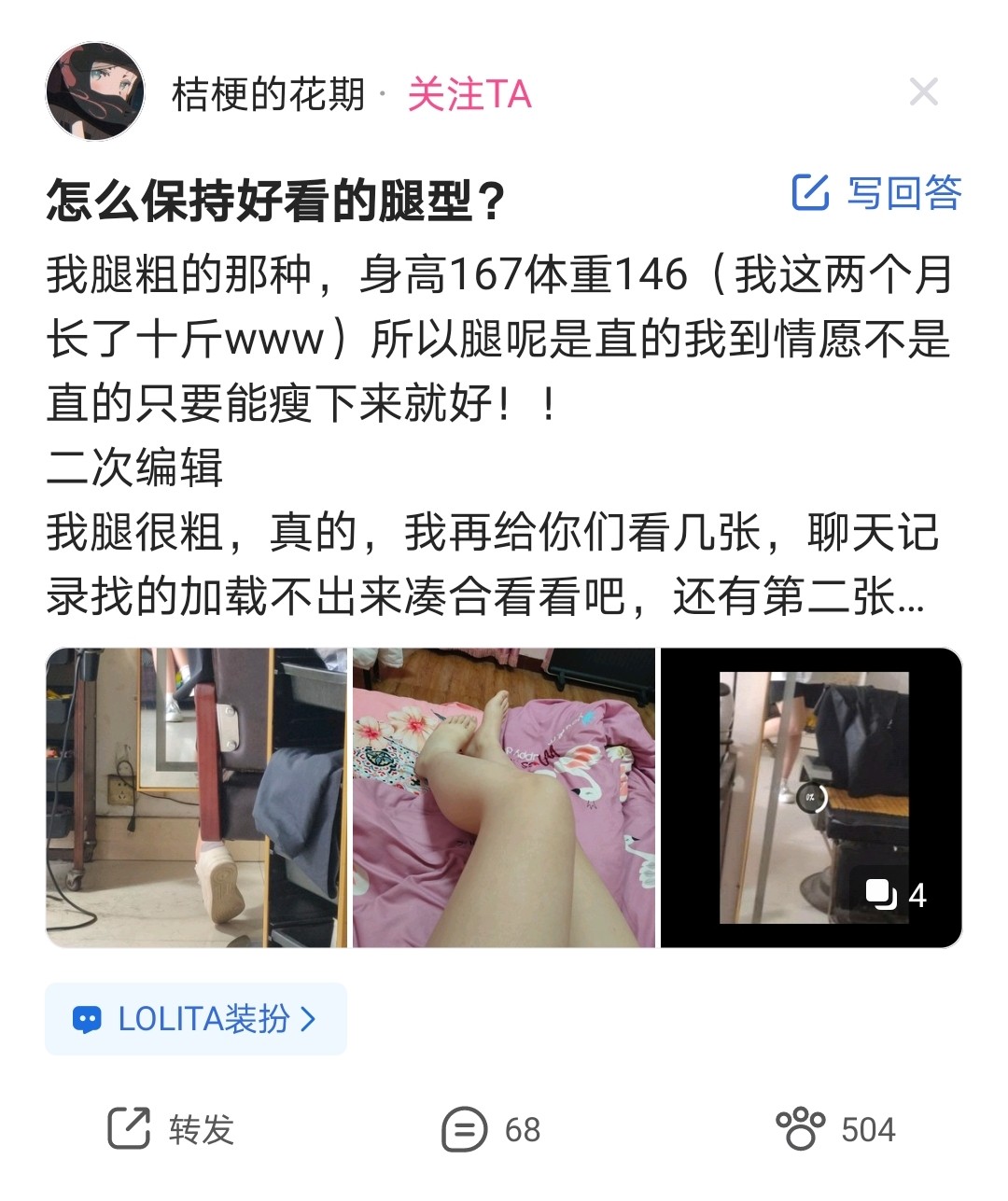Image resolution: width=1008 pixels, height=1201 pixels.
Task: Tap 关注TA to follow the author
Action: 469,94
